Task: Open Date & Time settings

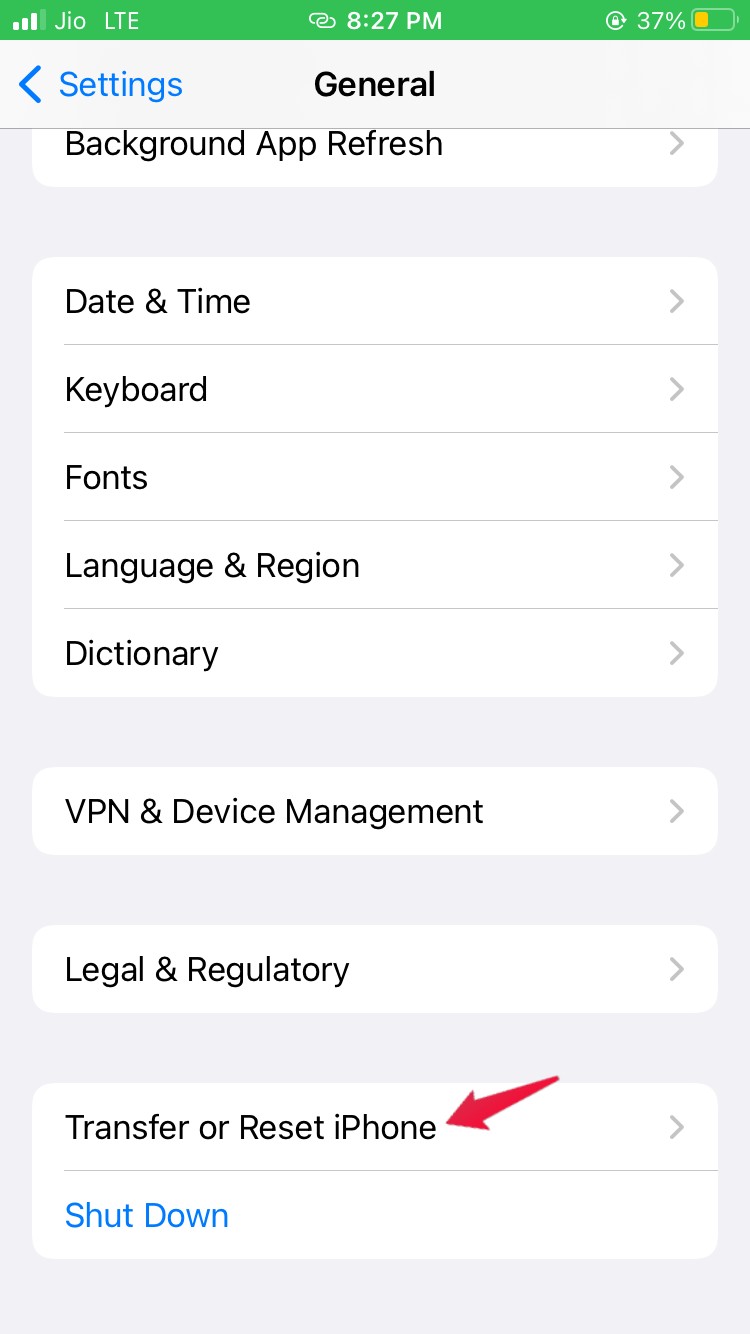Action: click(x=374, y=302)
